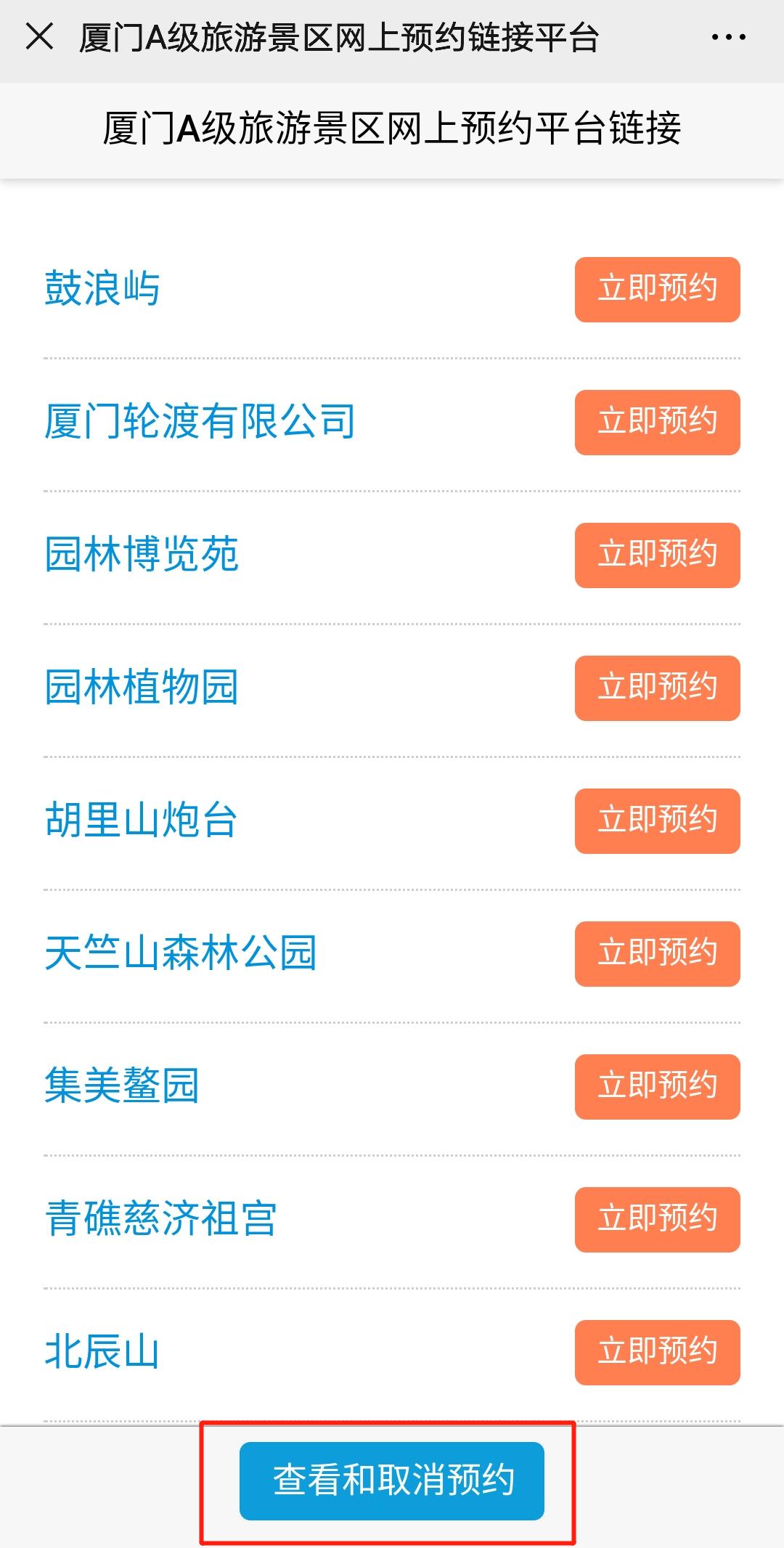The height and width of the screenshot is (1548, 784).
Task: Select the 园林博览苑 link
Action: point(142,554)
